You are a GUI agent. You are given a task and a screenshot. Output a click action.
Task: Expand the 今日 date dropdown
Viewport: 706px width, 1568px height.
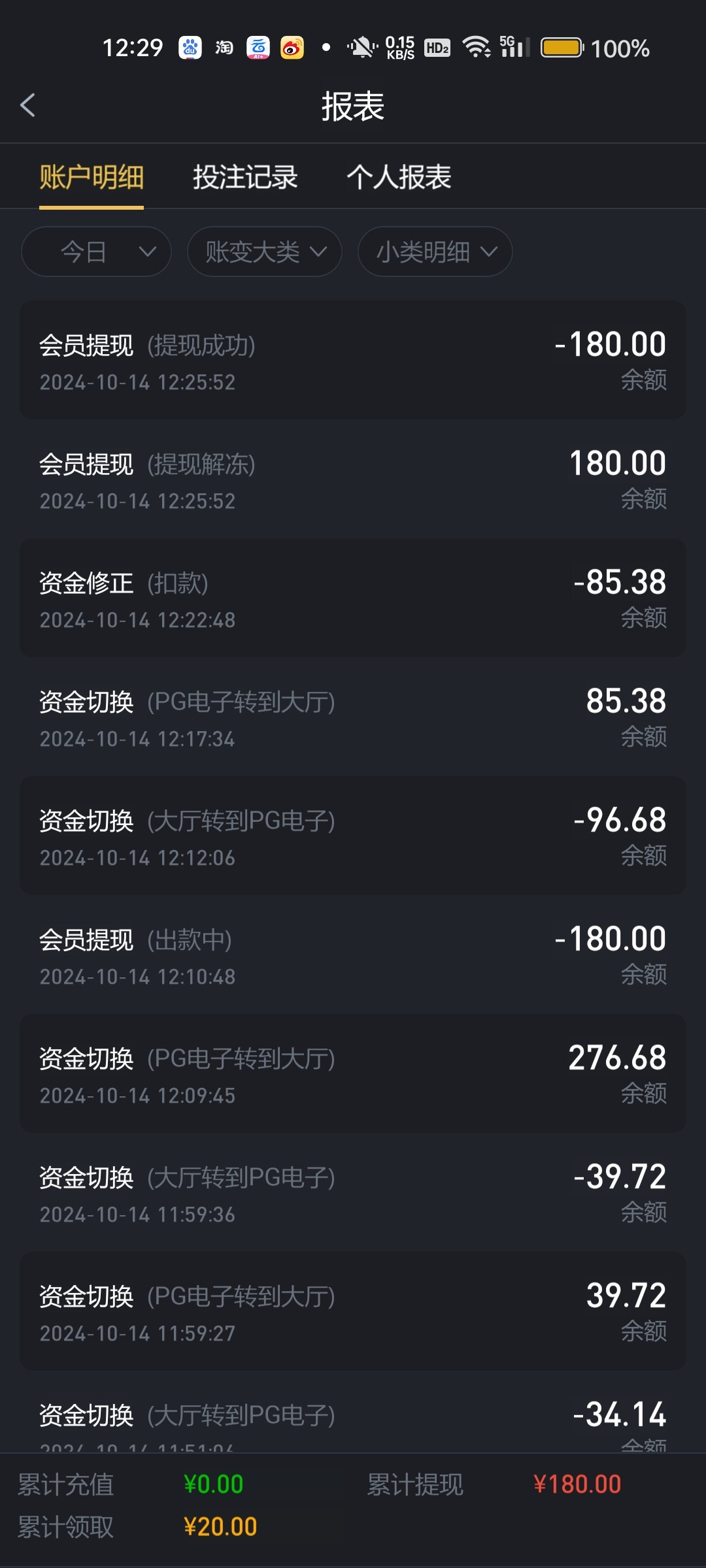(96, 252)
